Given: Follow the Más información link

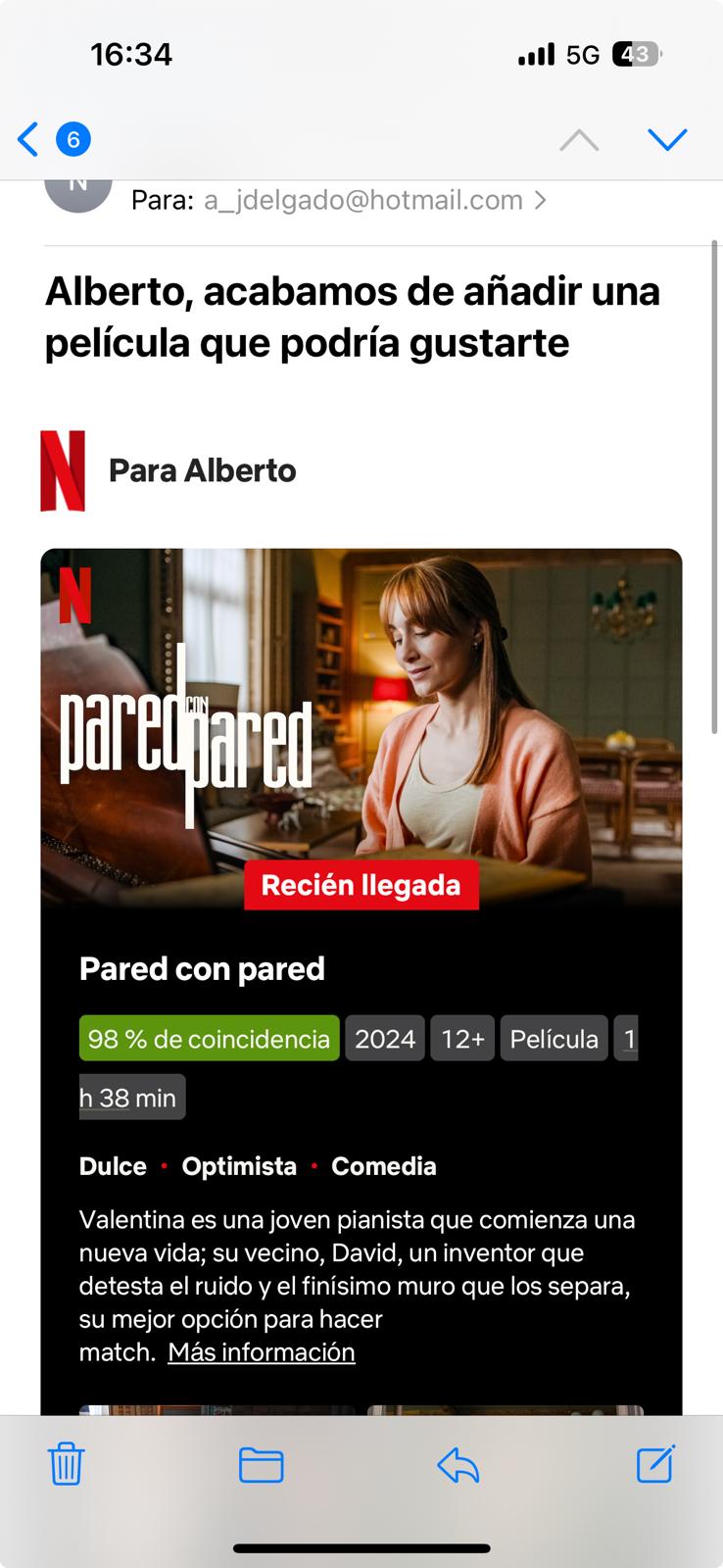Looking at the screenshot, I should [262, 1351].
